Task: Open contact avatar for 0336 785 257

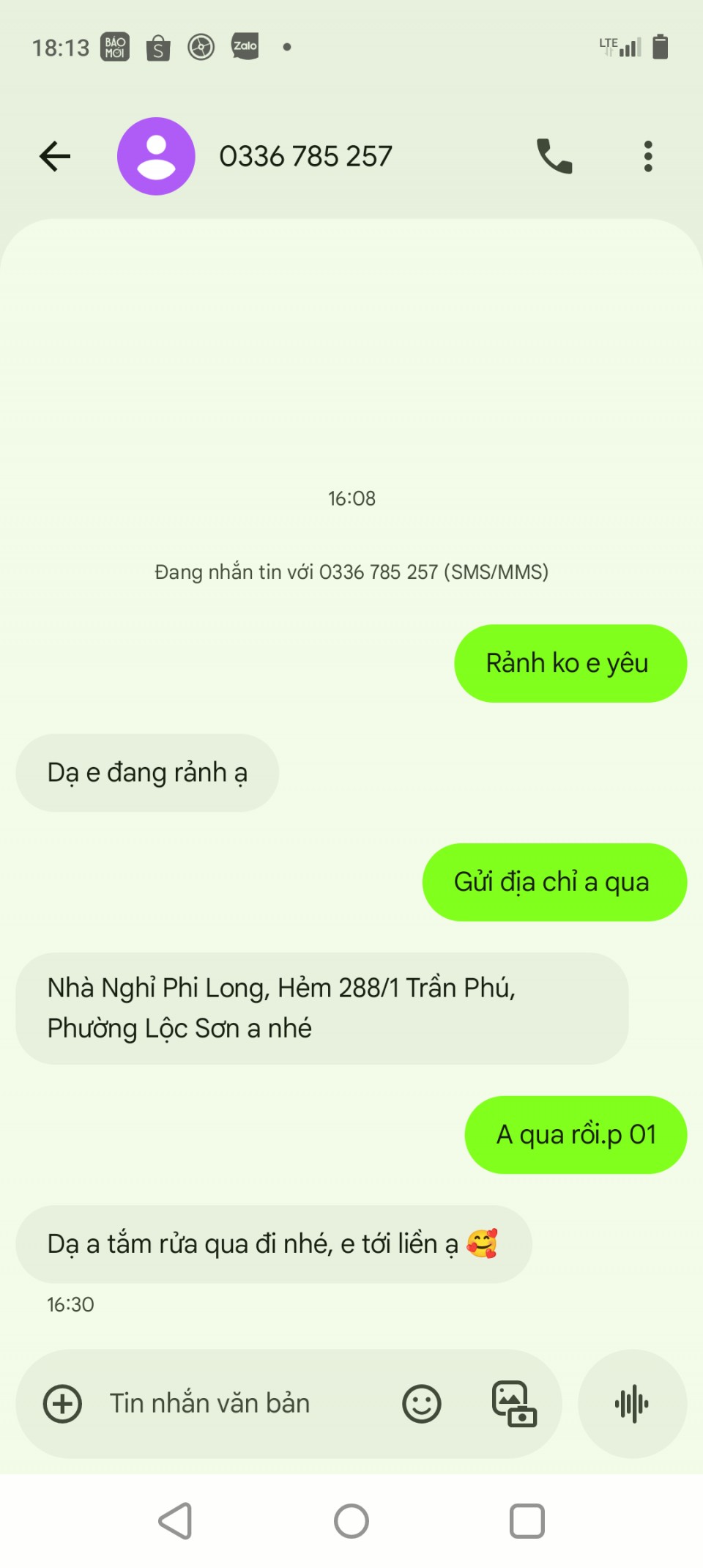Action: 156,156
